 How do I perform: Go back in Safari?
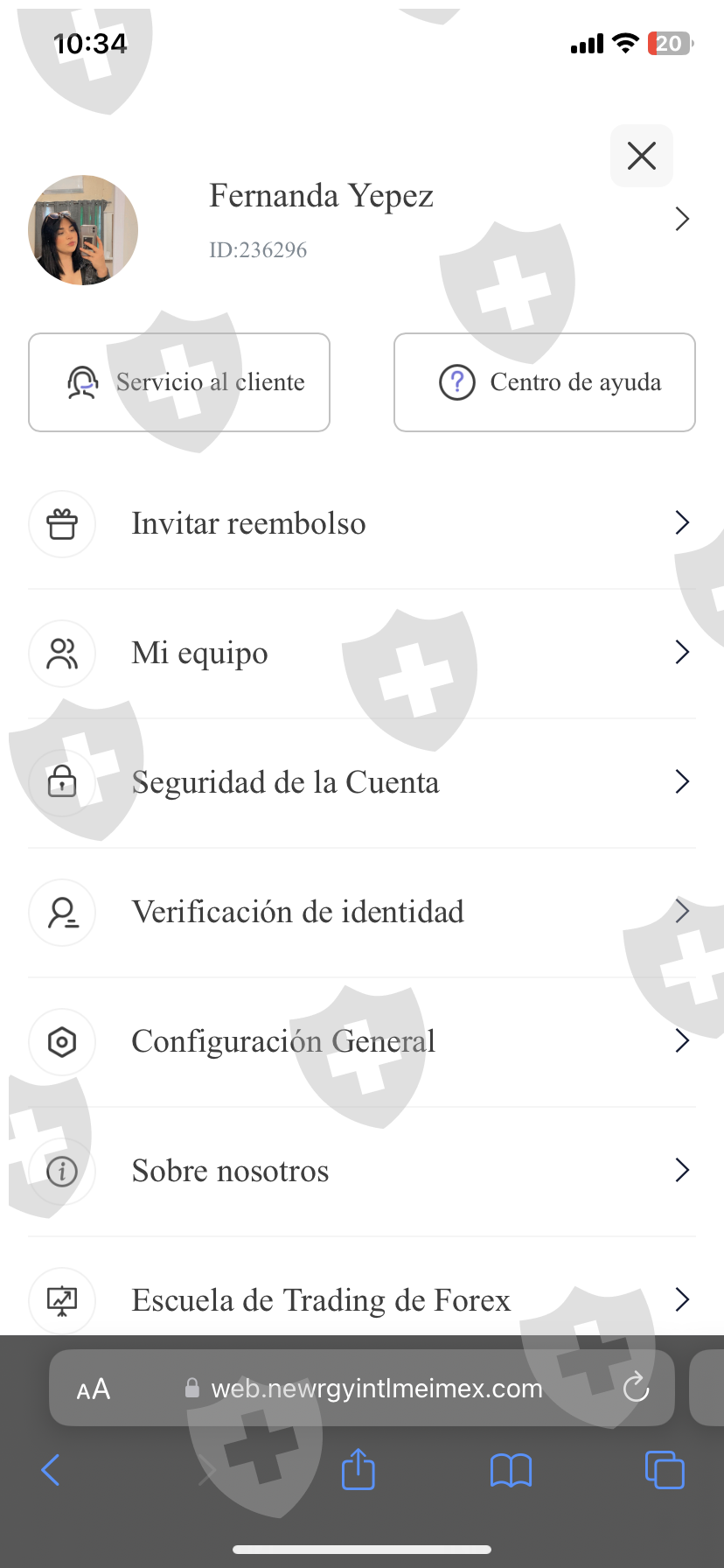pos(51,1470)
